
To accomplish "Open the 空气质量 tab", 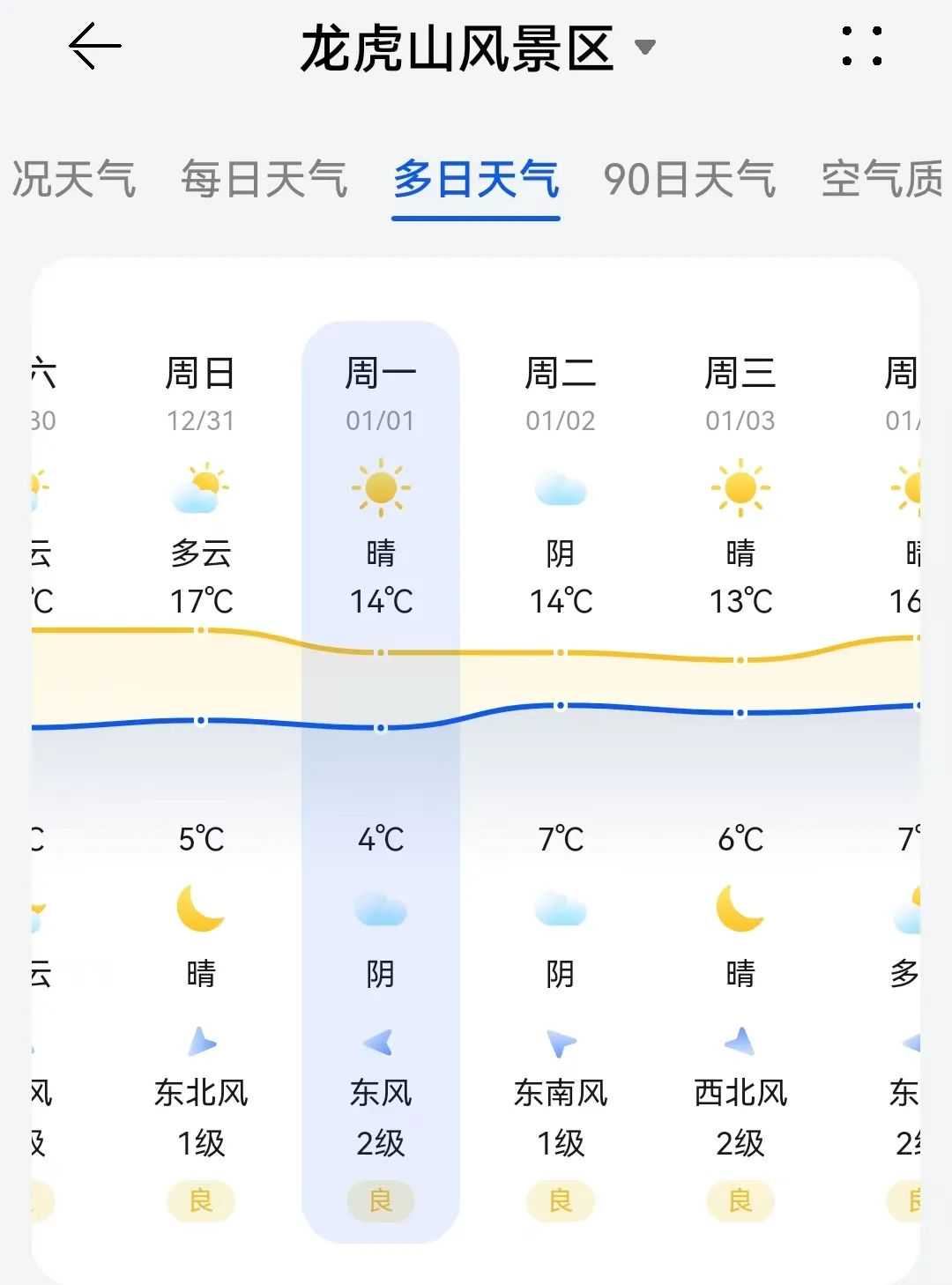I will click(x=881, y=179).
